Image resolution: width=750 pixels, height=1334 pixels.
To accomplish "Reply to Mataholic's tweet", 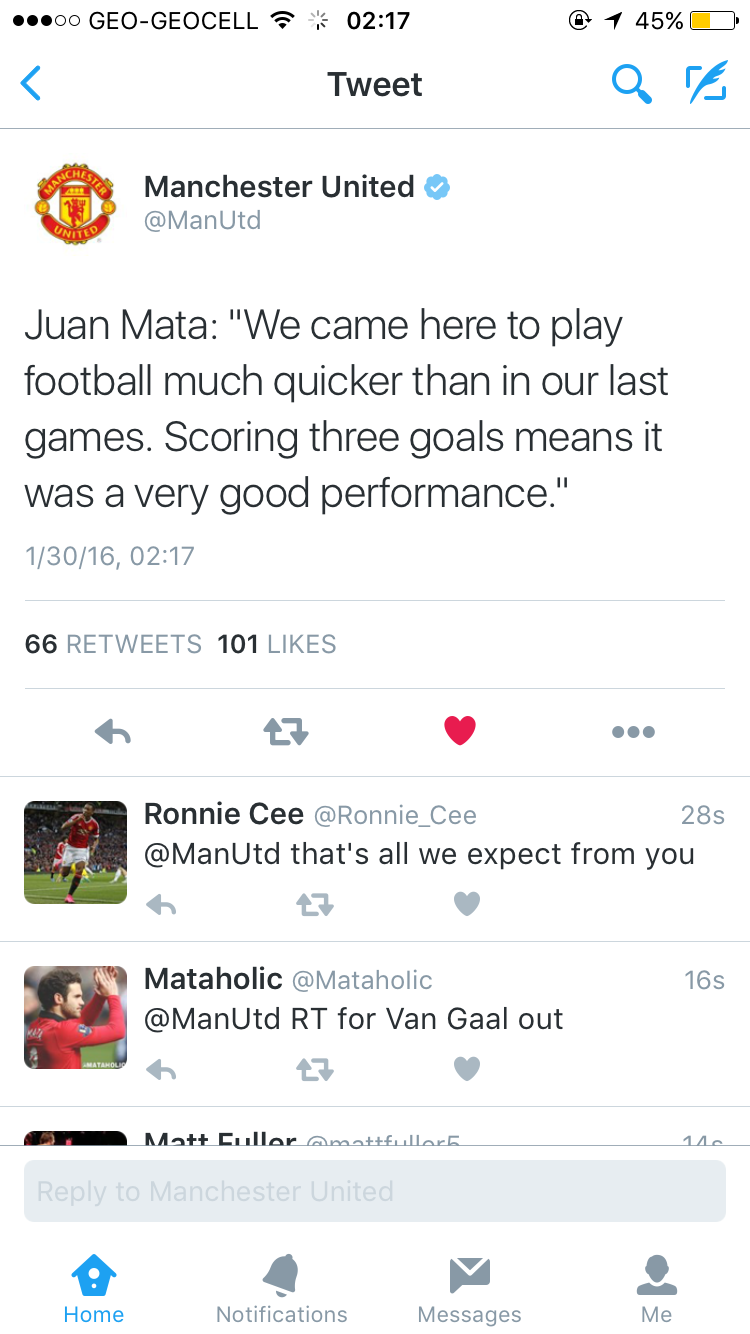I will (161, 1070).
